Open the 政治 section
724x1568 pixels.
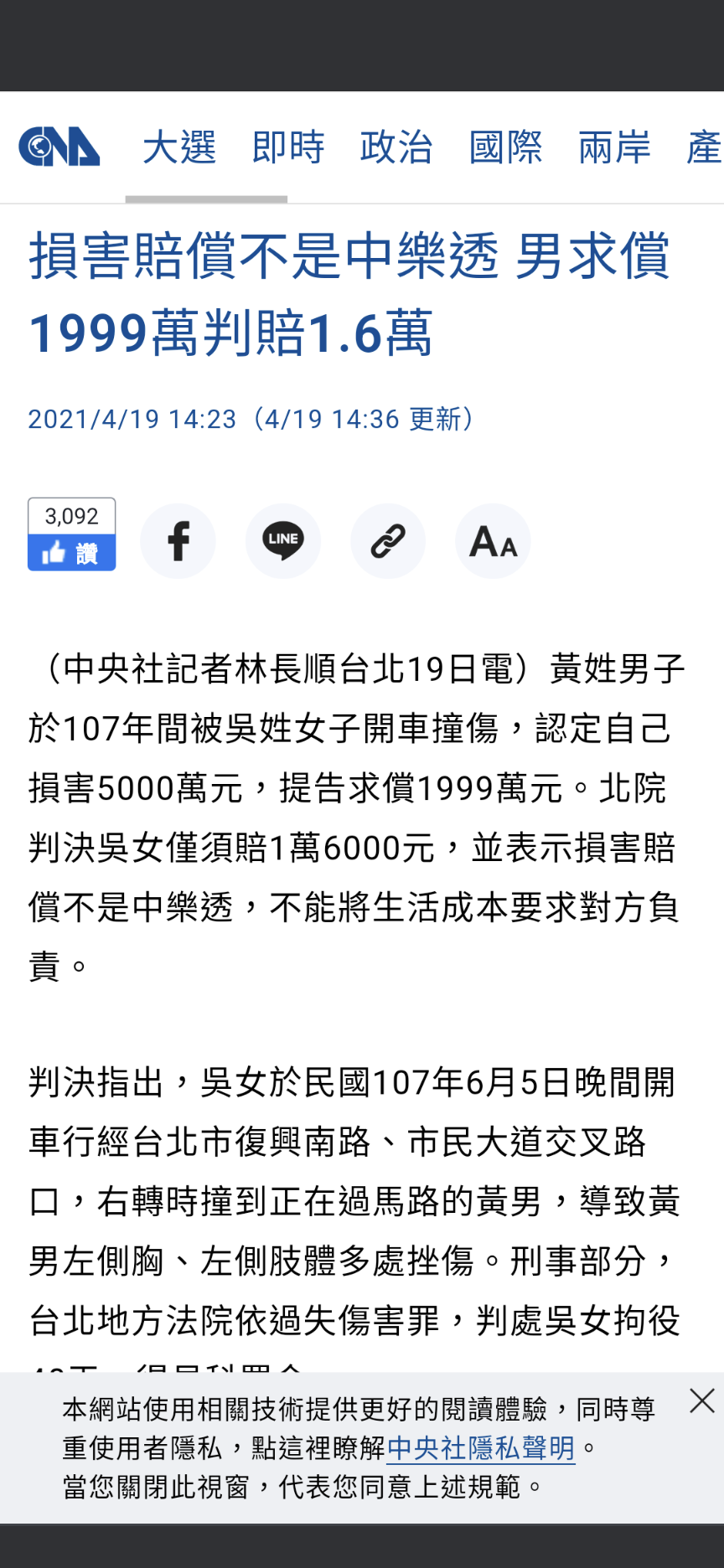(x=396, y=147)
